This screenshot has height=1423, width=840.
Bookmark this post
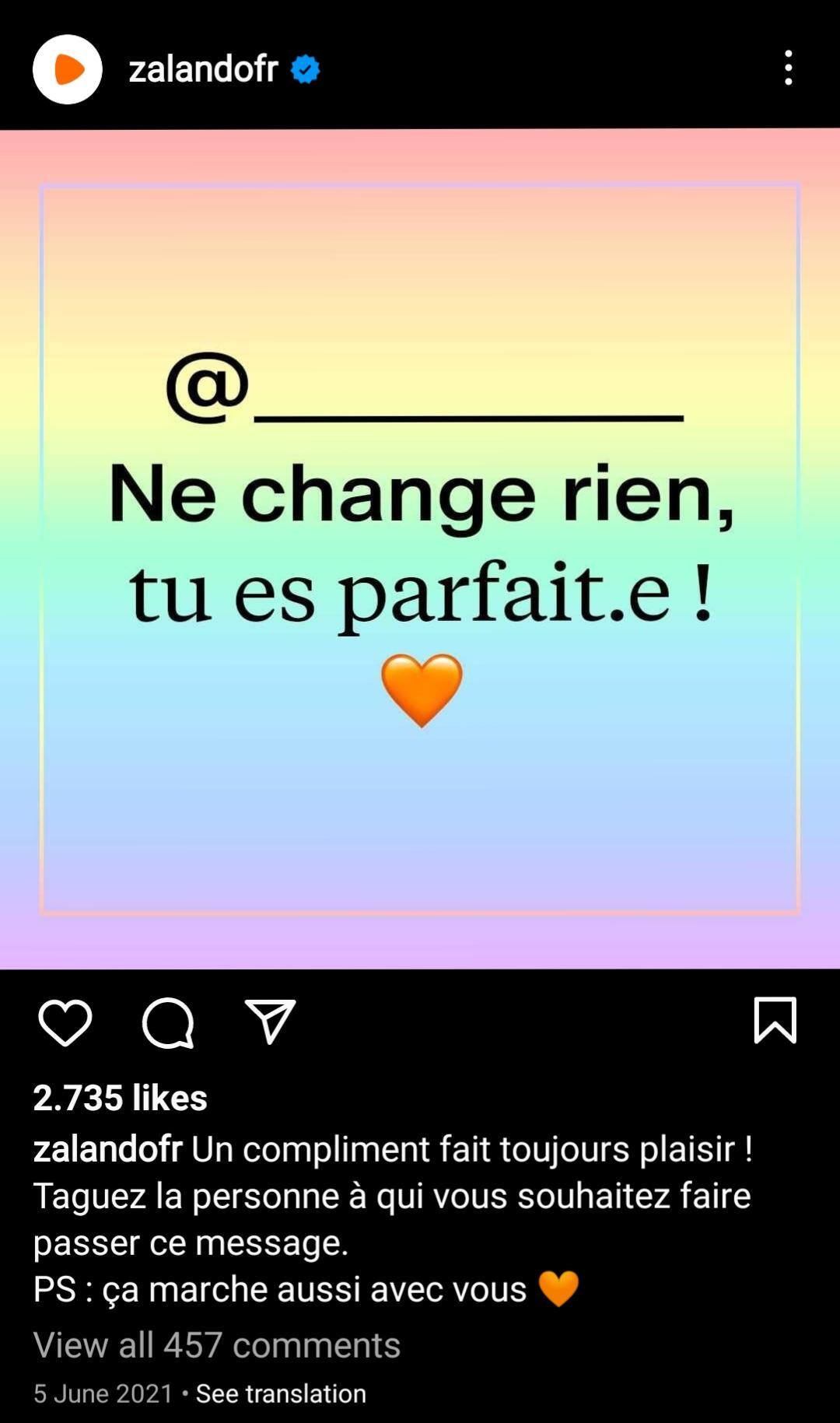coord(775,1020)
